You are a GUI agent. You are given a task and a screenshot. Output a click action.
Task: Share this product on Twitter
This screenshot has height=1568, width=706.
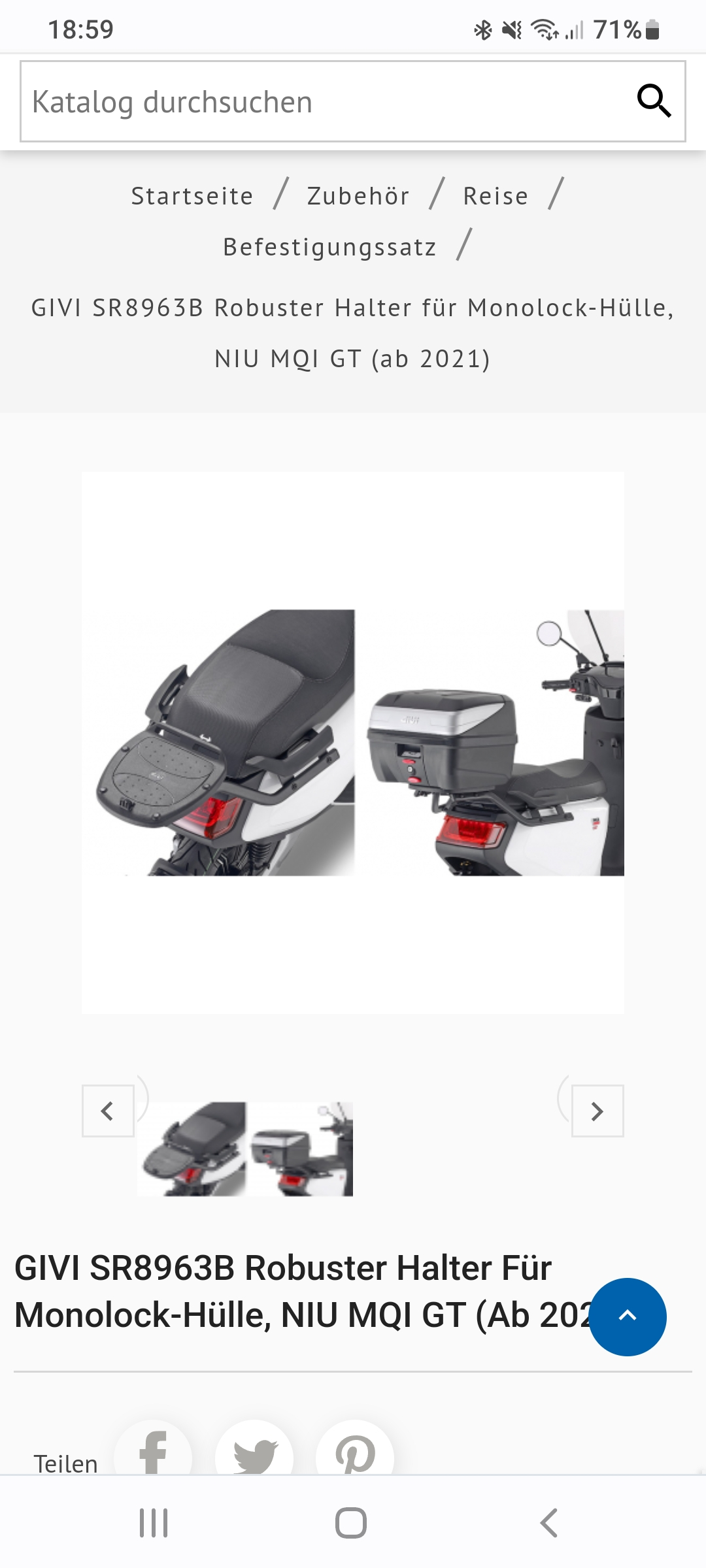coord(254,1454)
